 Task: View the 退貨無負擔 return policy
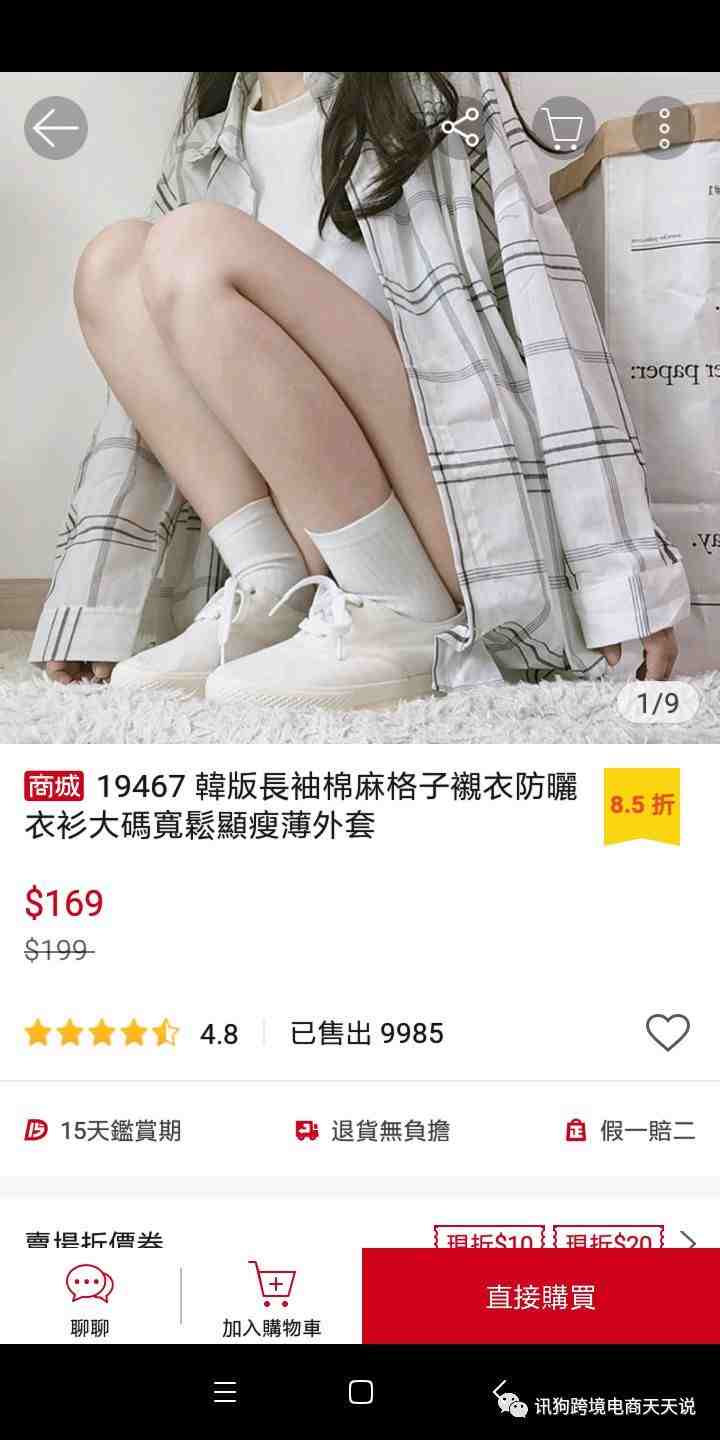click(372, 1131)
